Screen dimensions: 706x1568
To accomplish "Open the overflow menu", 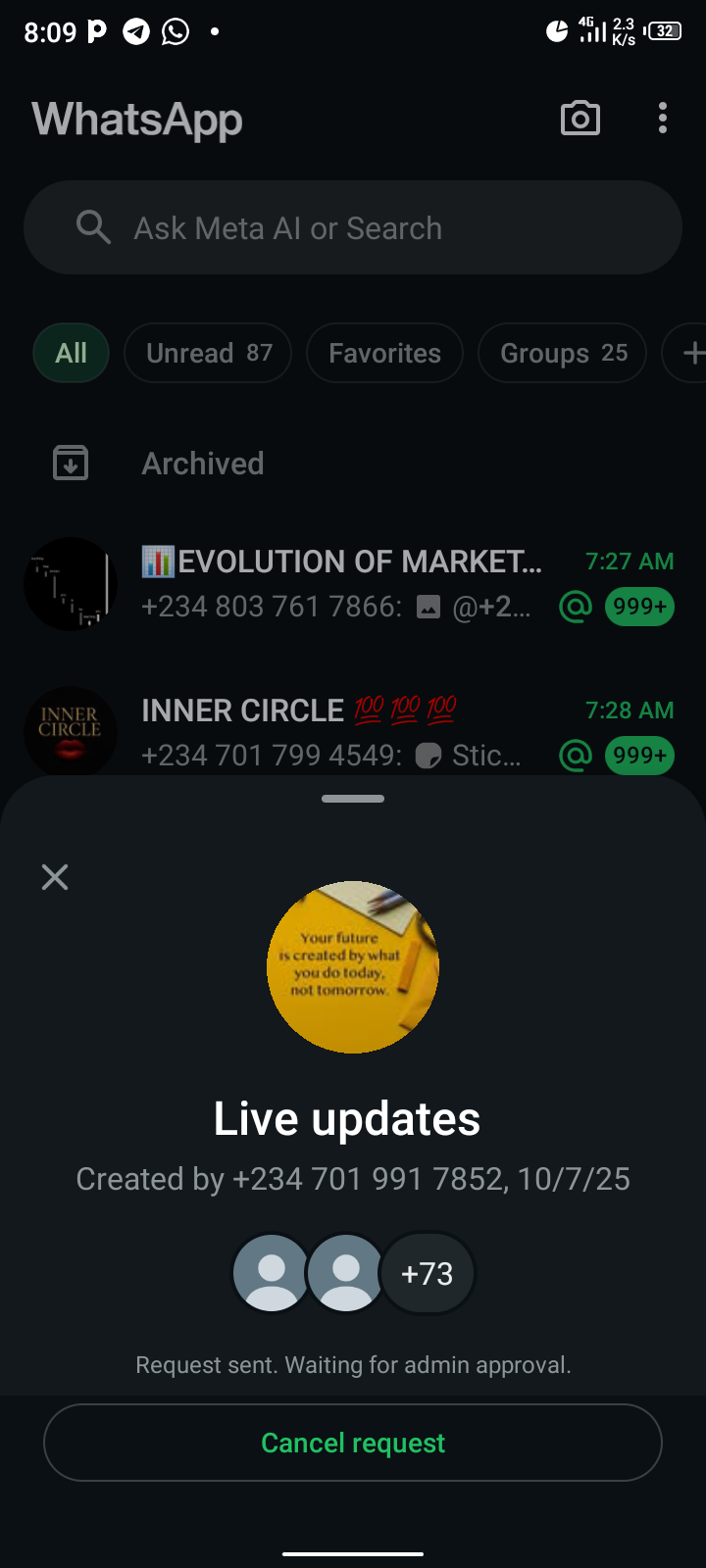I will click(x=663, y=119).
